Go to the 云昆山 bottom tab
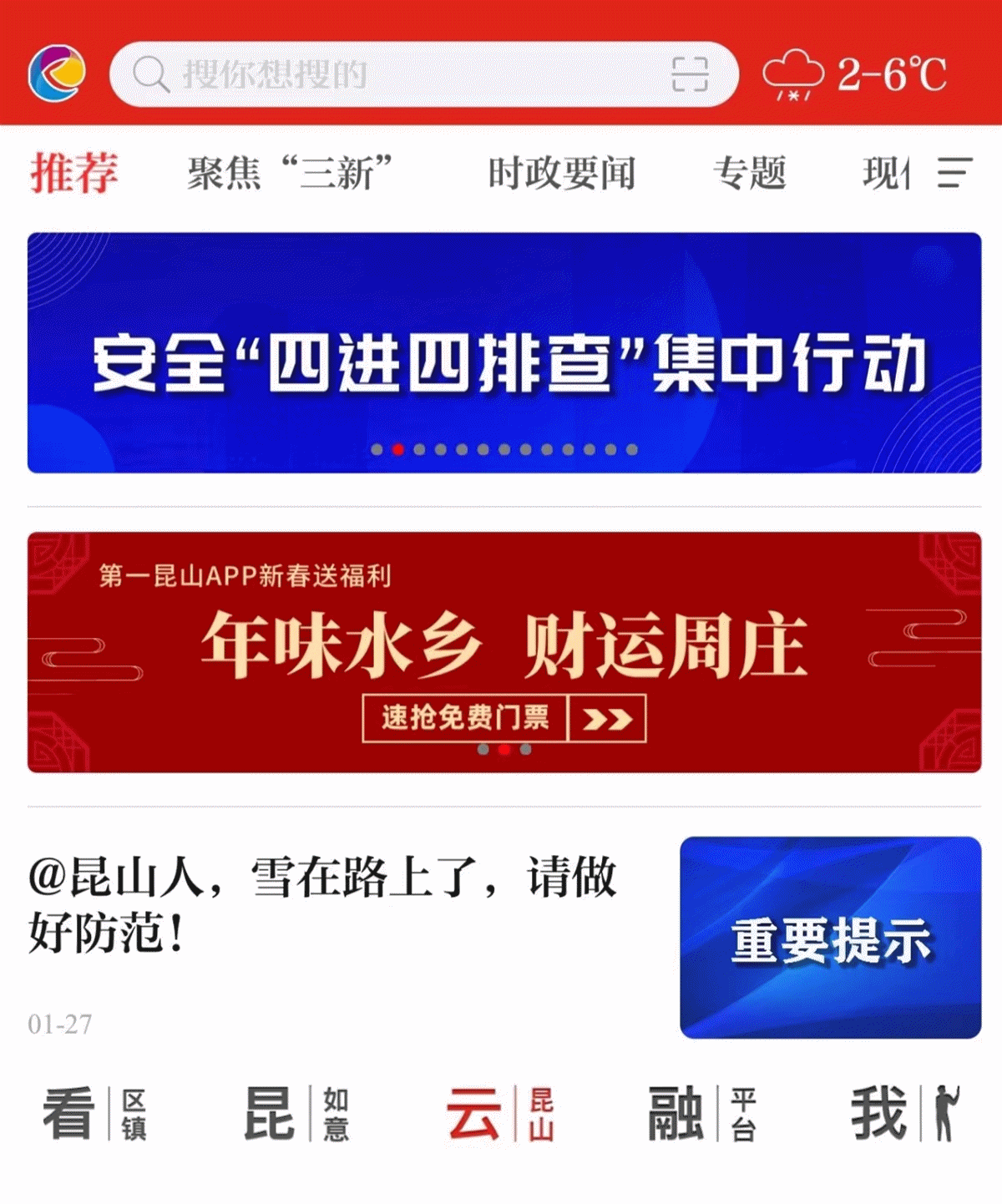Image resolution: width=1002 pixels, height=1204 pixels. click(499, 1114)
